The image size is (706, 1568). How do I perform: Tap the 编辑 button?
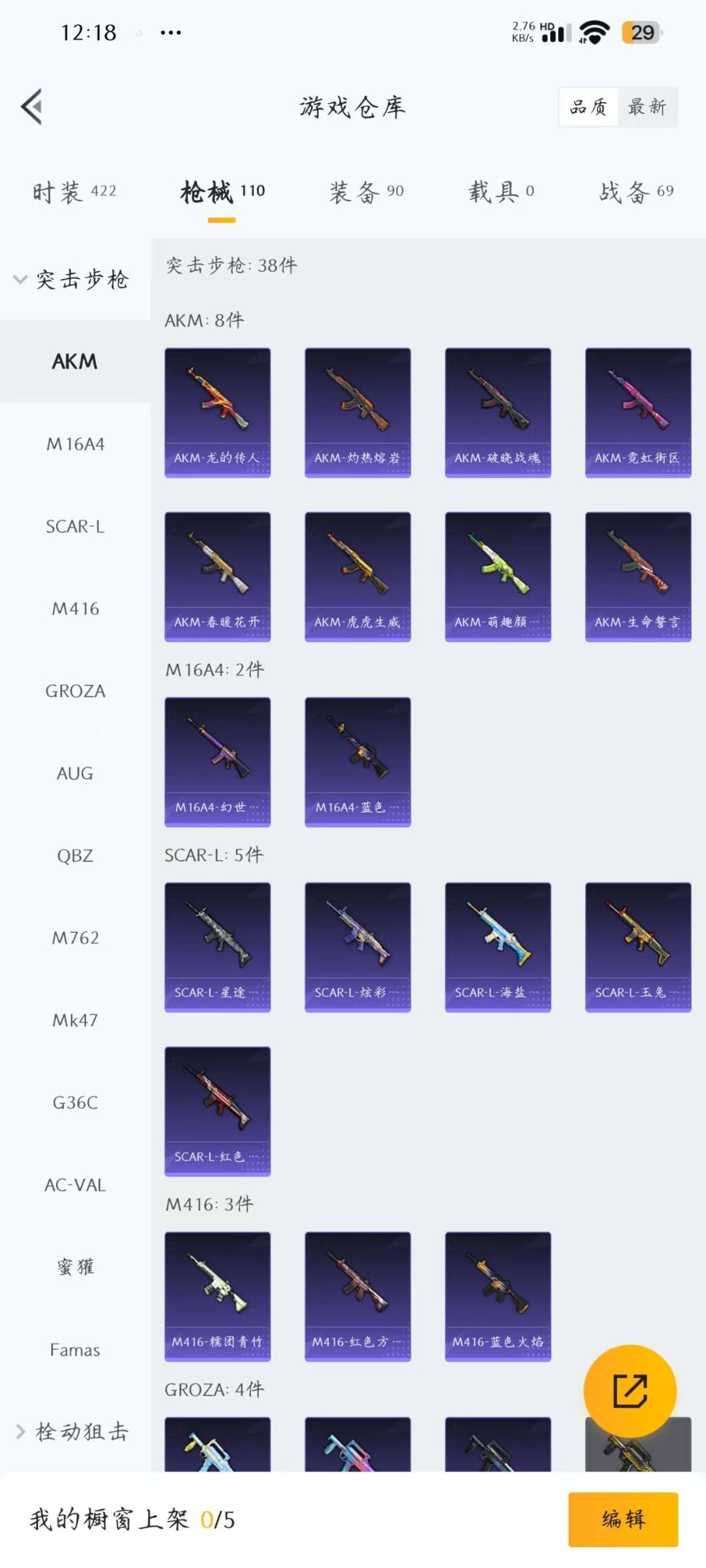pos(623,1519)
